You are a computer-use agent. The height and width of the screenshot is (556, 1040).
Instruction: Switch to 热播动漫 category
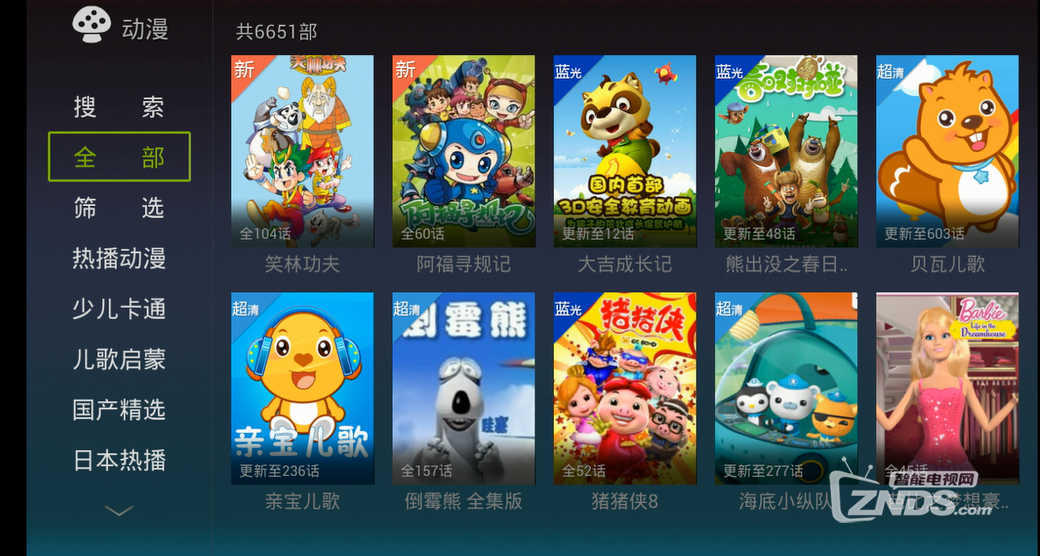[x=119, y=258]
